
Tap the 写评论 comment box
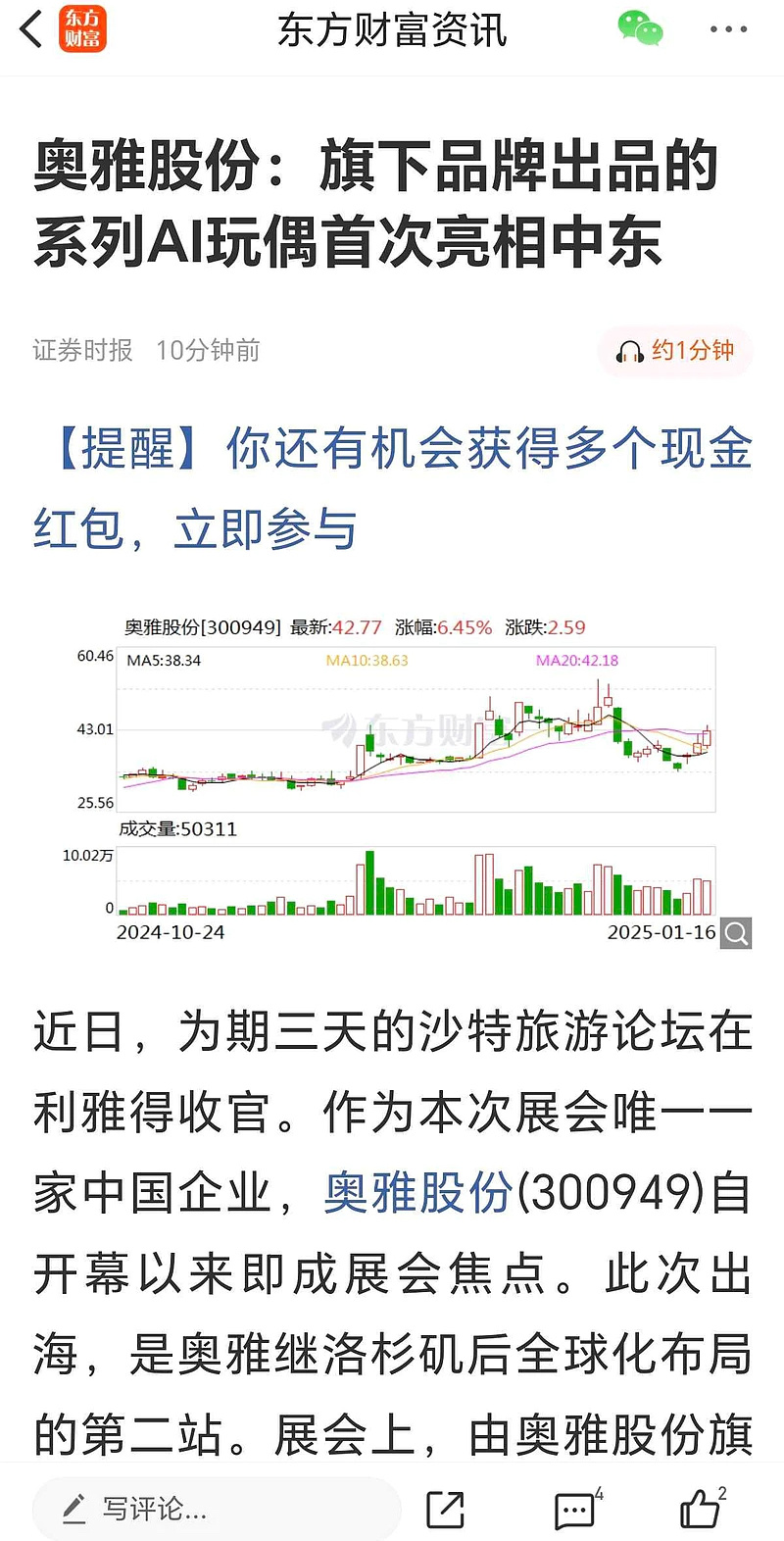point(217,1509)
